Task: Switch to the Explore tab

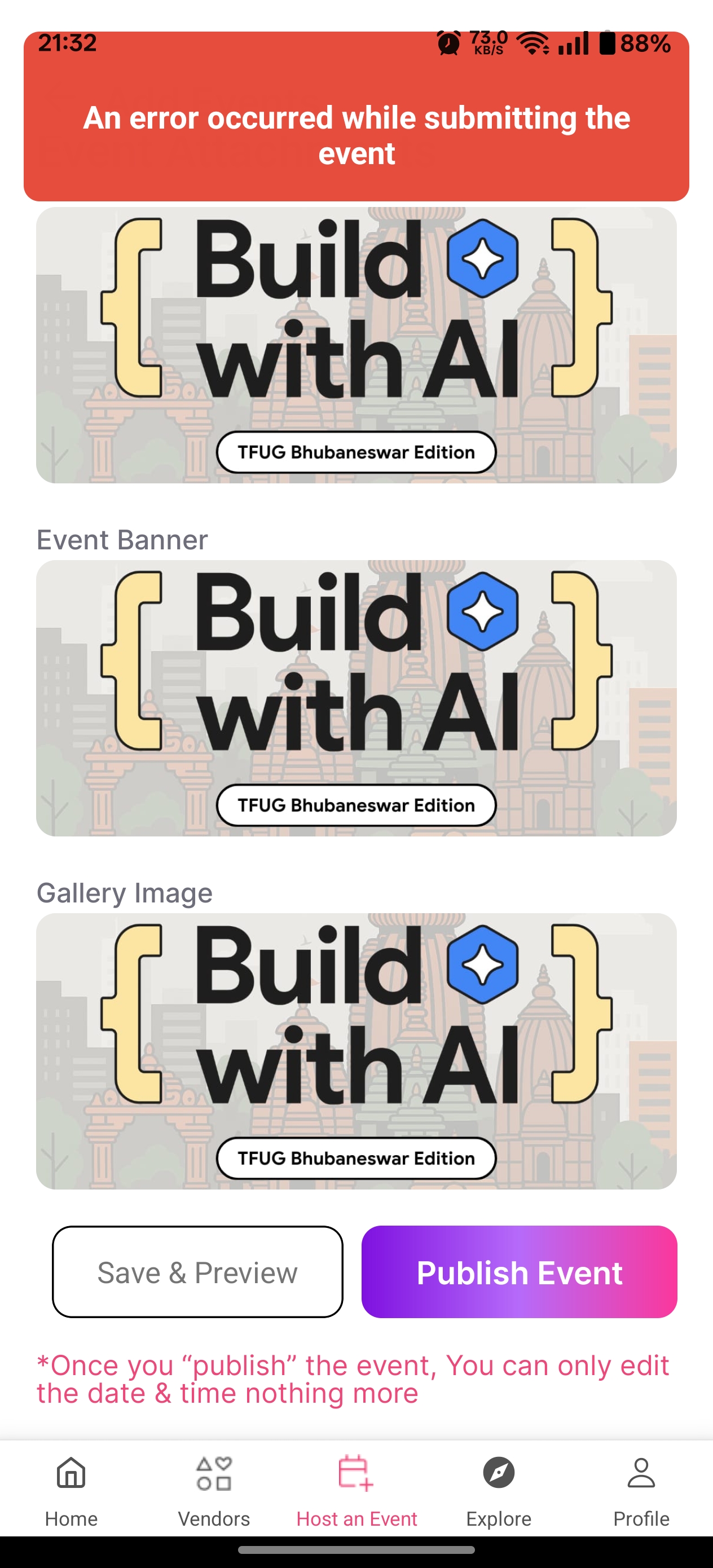Action: pyautogui.click(x=499, y=1491)
